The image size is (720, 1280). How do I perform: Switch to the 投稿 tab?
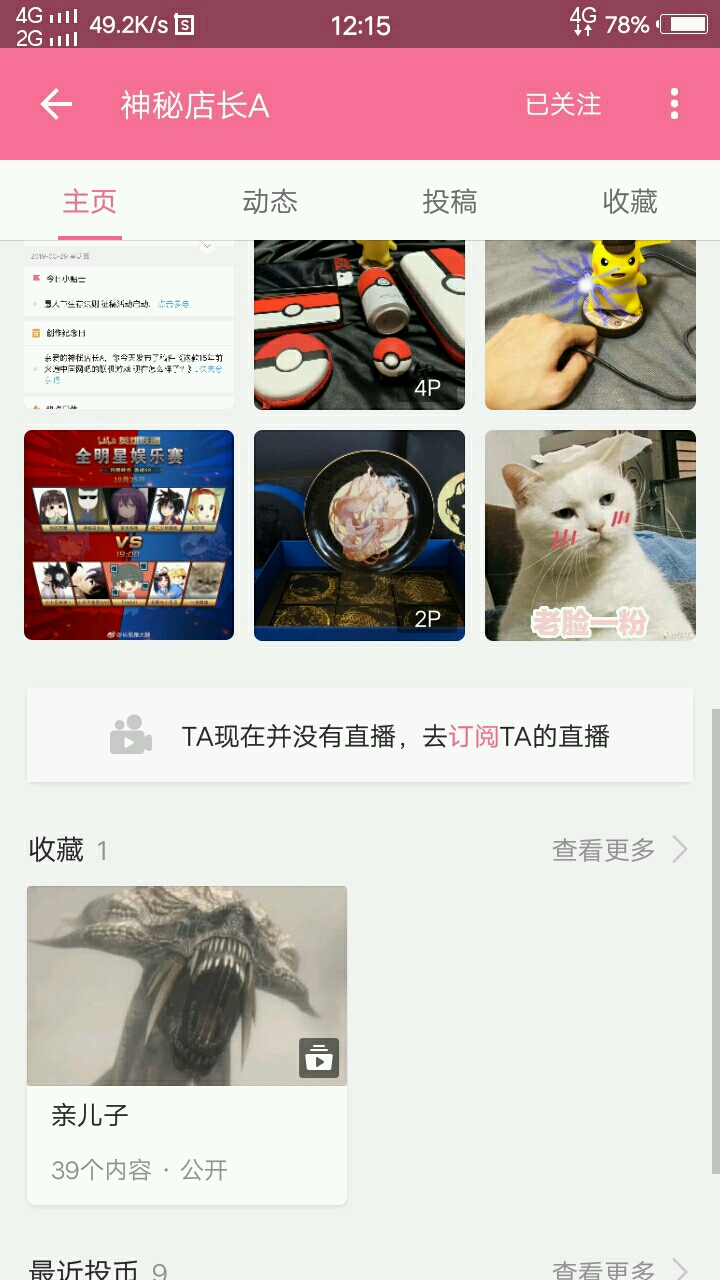pos(450,201)
